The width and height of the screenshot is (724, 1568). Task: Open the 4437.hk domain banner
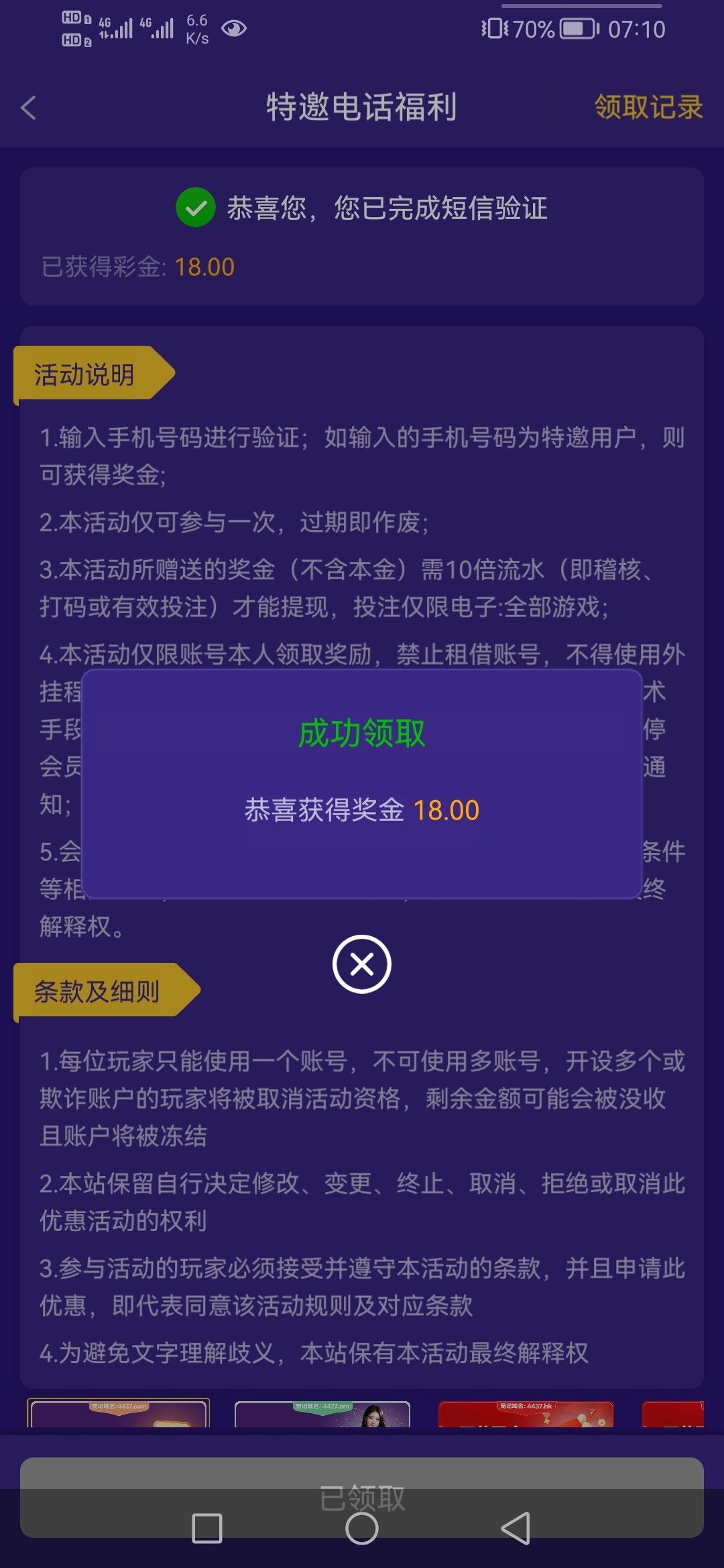pyautogui.click(x=526, y=1413)
